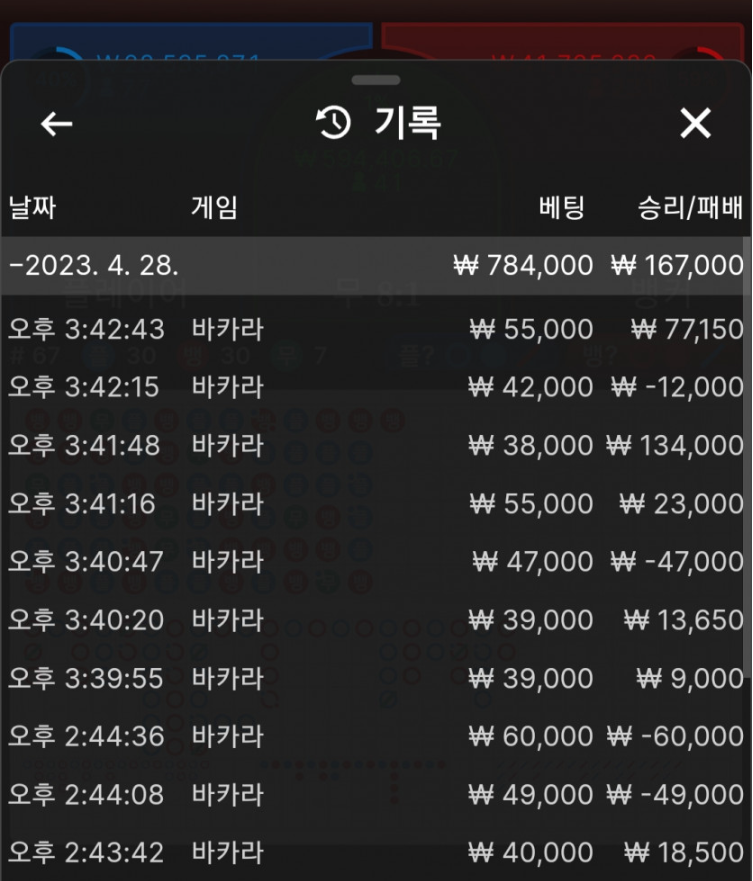Open the 오후 3:40:47 바카라 record
753x881 pixels.
[376, 561]
